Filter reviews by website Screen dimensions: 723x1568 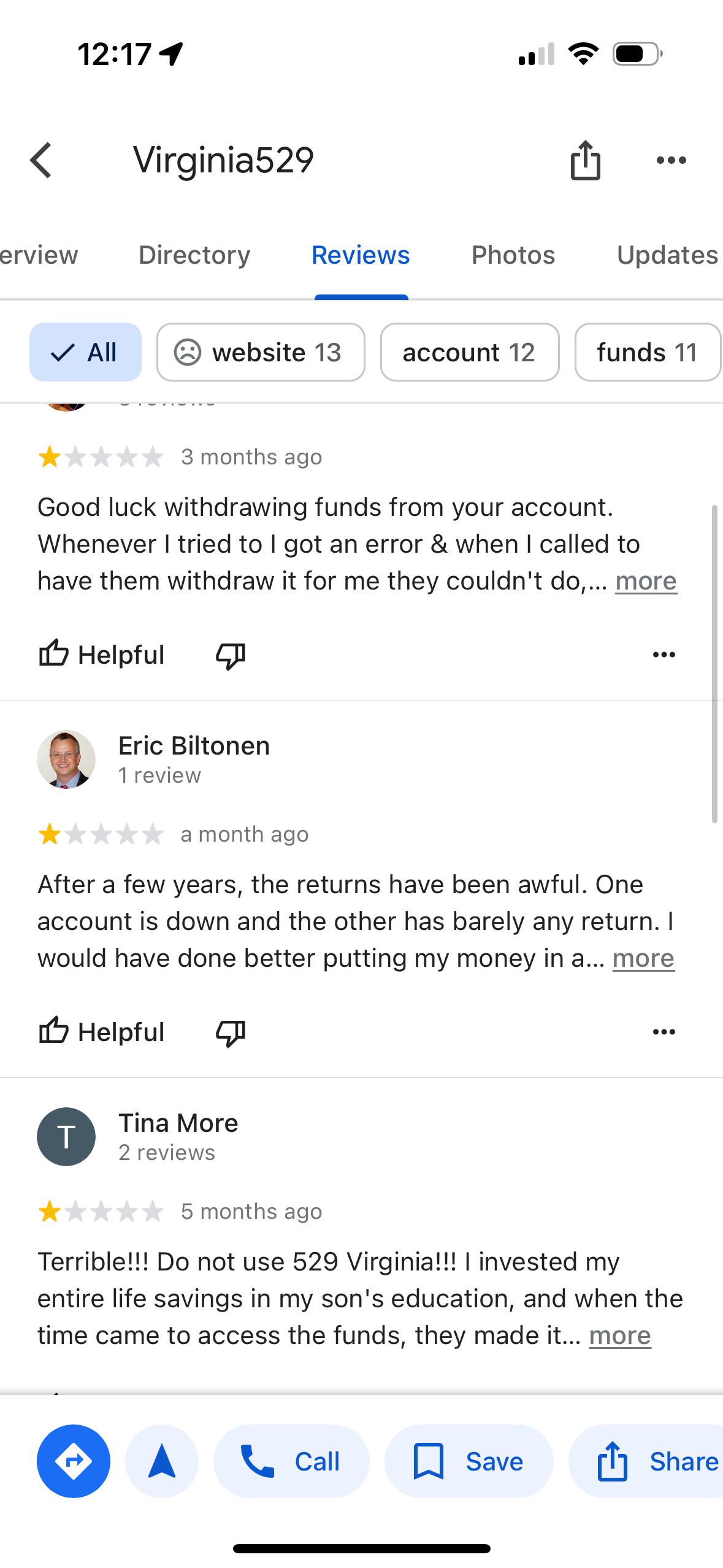(261, 353)
